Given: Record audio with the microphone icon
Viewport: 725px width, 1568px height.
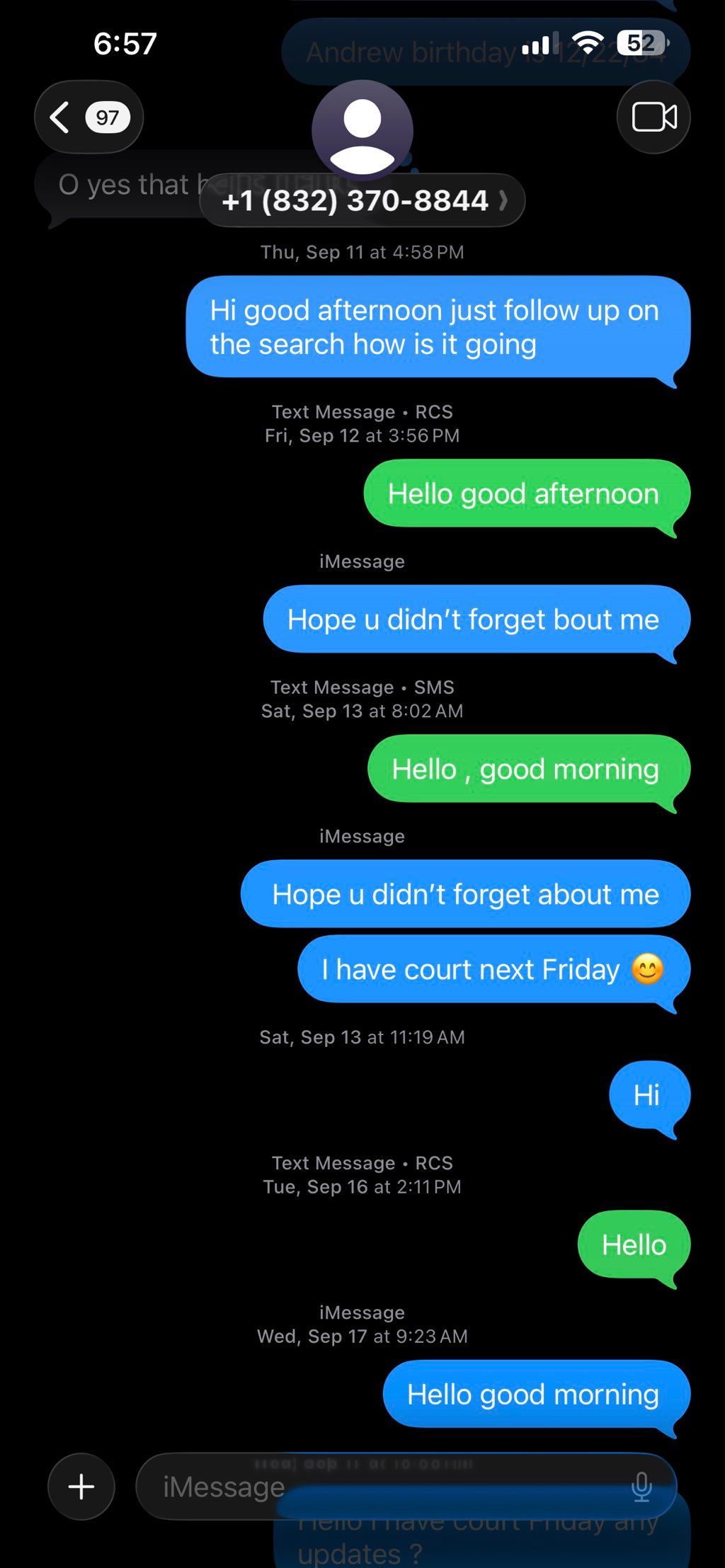Looking at the screenshot, I should pos(641,1486).
